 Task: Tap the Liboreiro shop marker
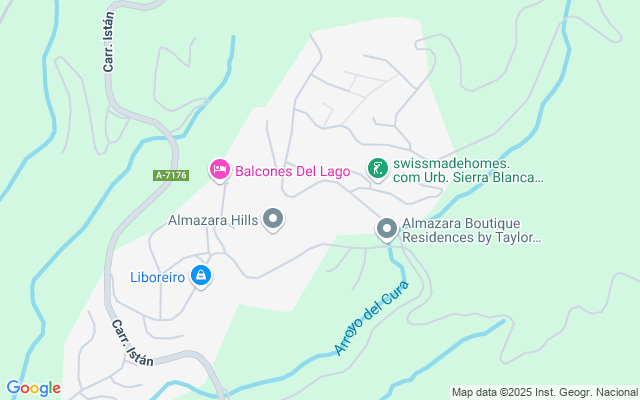(201, 275)
